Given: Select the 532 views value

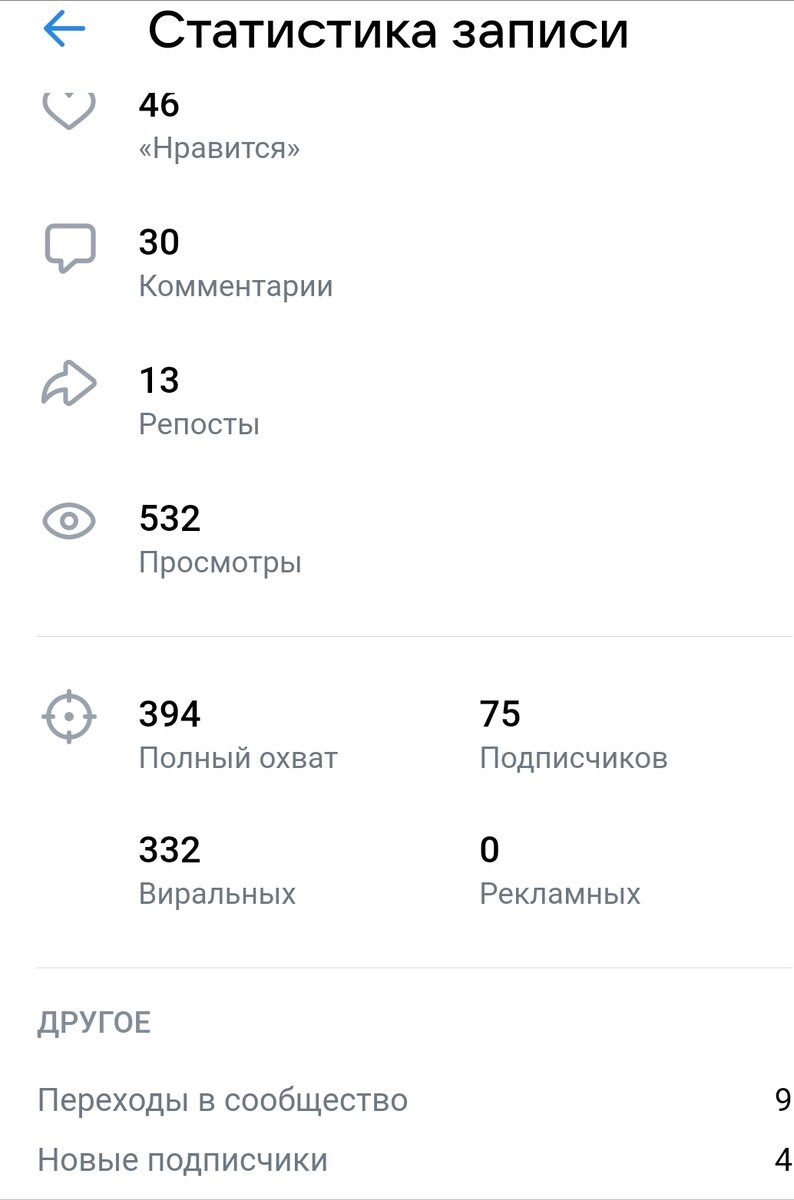Looking at the screenshot, I should [168, 517].
